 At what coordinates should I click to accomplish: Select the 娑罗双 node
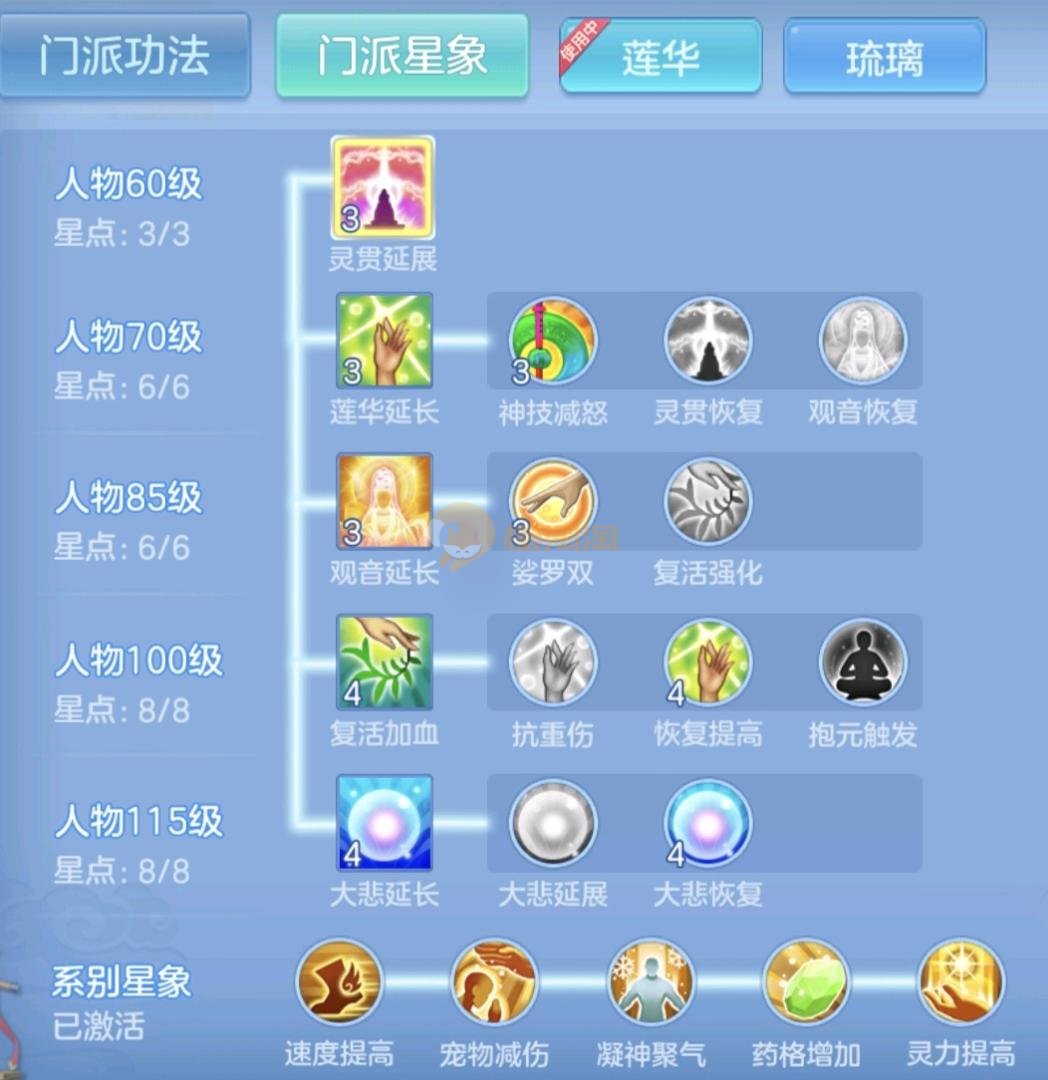(x=553, y=502)
